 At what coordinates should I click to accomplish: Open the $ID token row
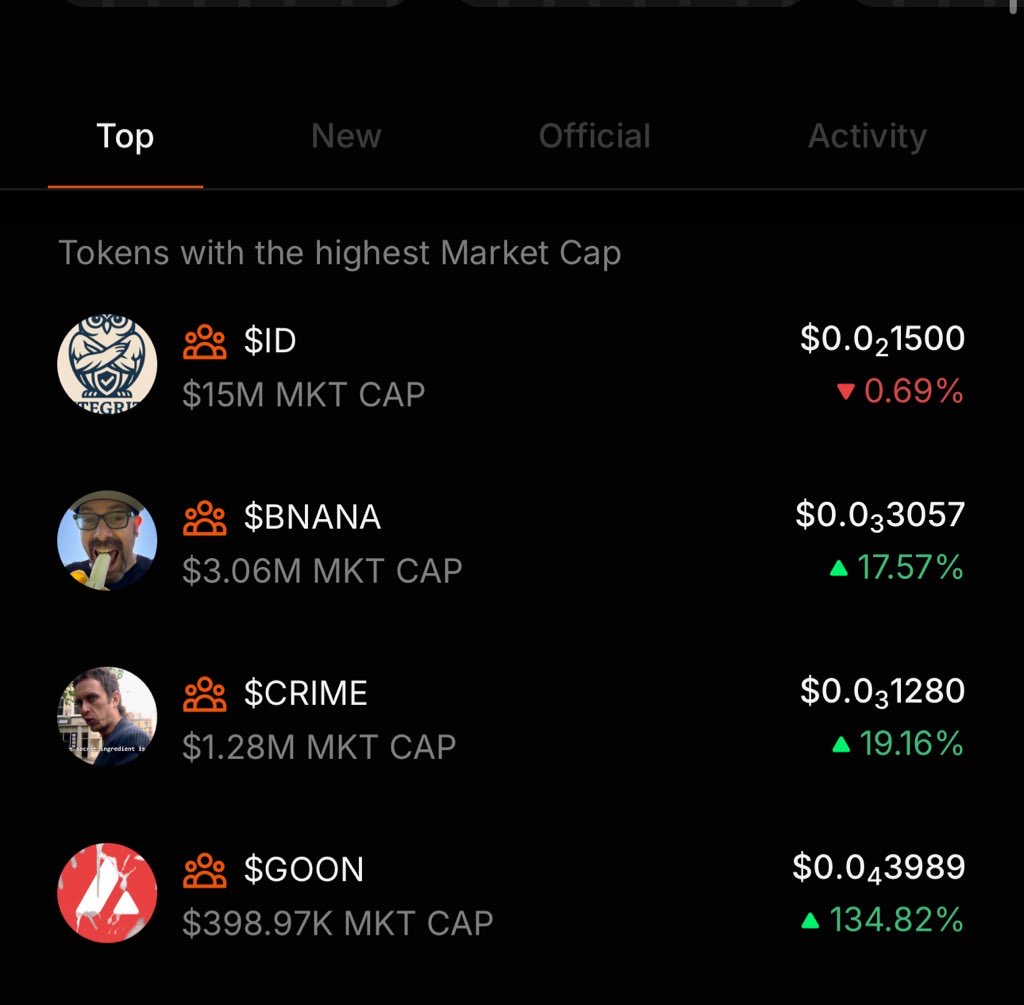(510, 366)
